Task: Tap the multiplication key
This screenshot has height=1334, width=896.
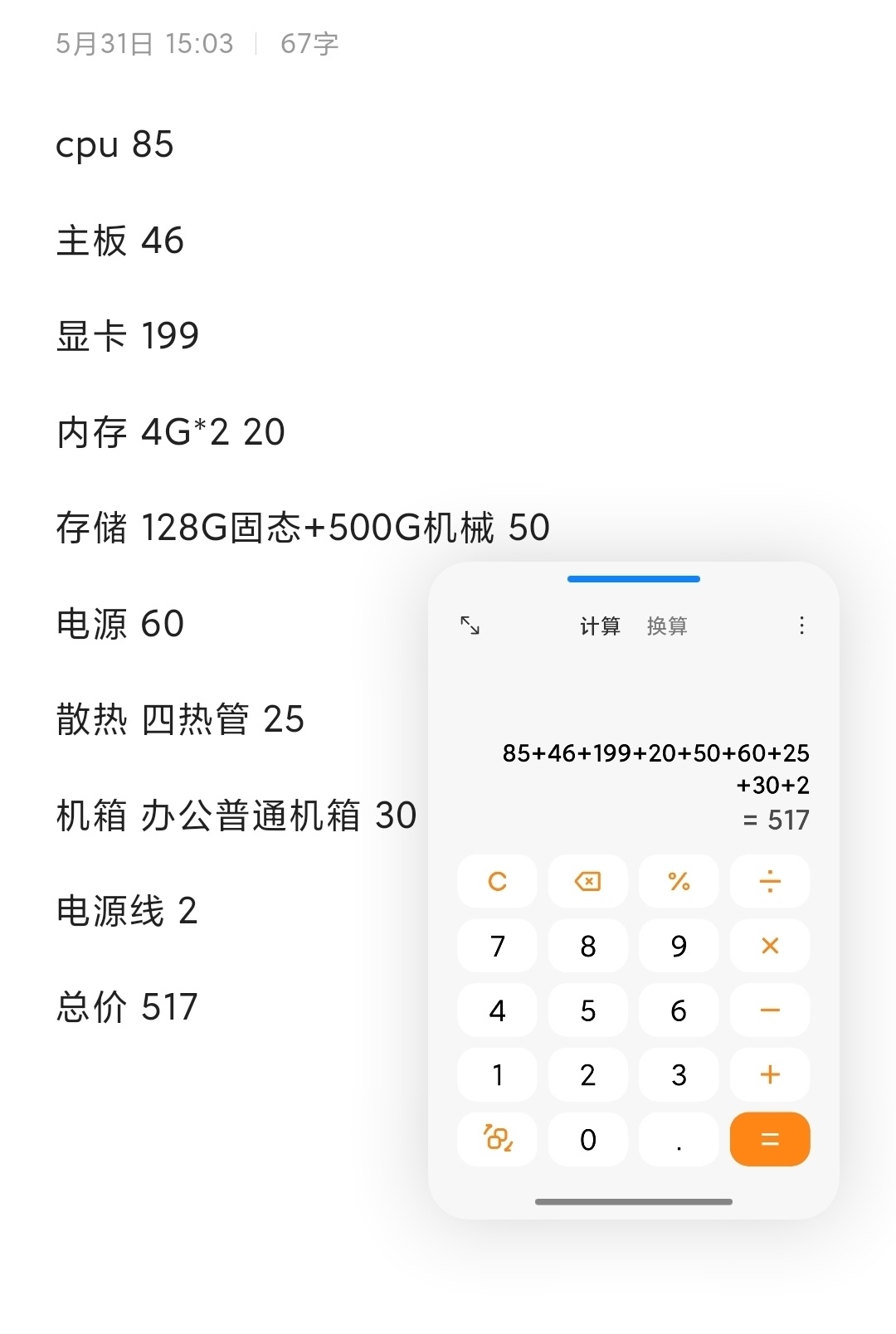Action: 770,946
